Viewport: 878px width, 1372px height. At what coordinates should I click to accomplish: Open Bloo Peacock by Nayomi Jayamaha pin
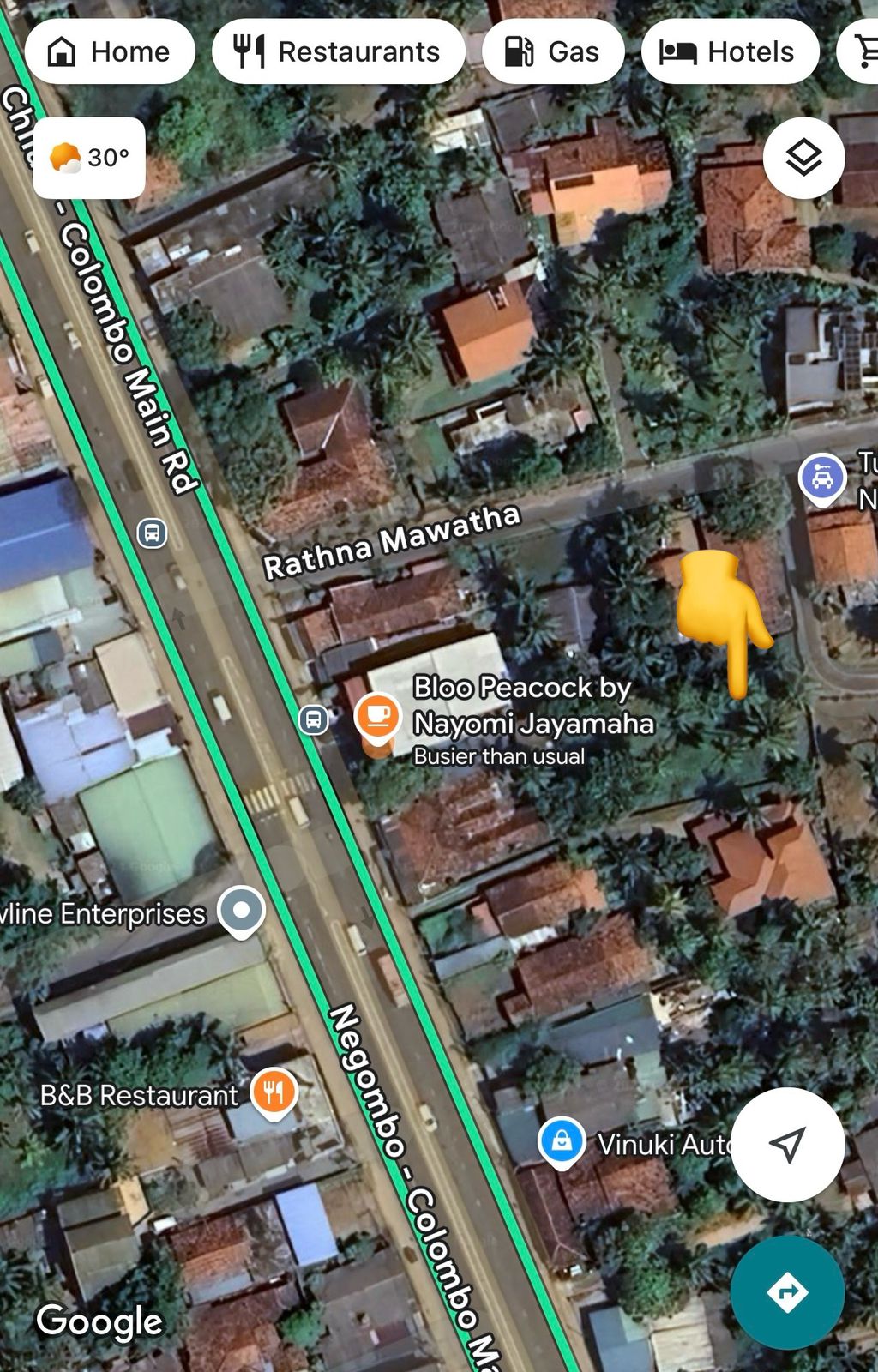tap(377, 716)
